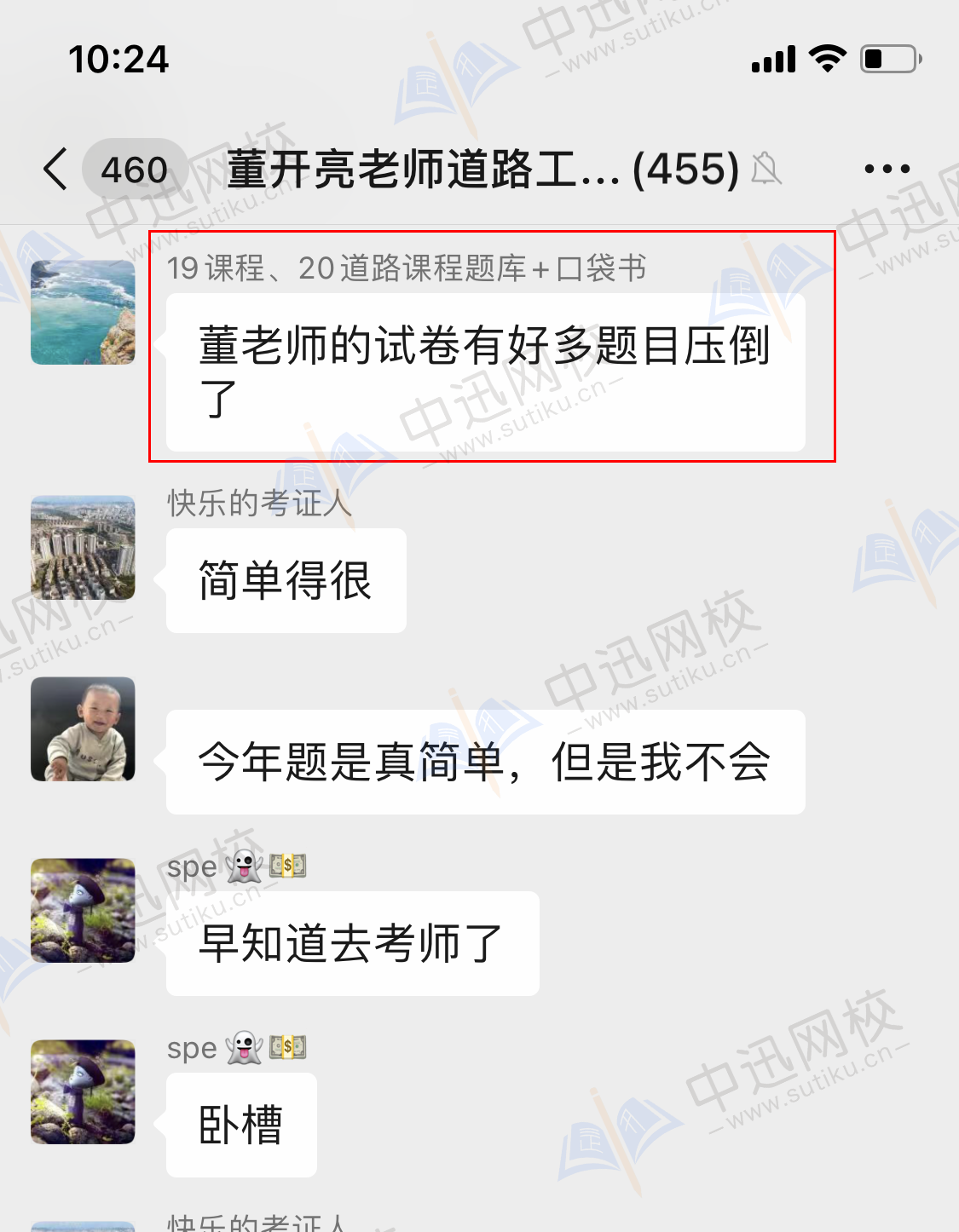The width and height of the screenshot is (959, 1232).
Task: Open the group chat overflow menu
Action: pos(887,169)
